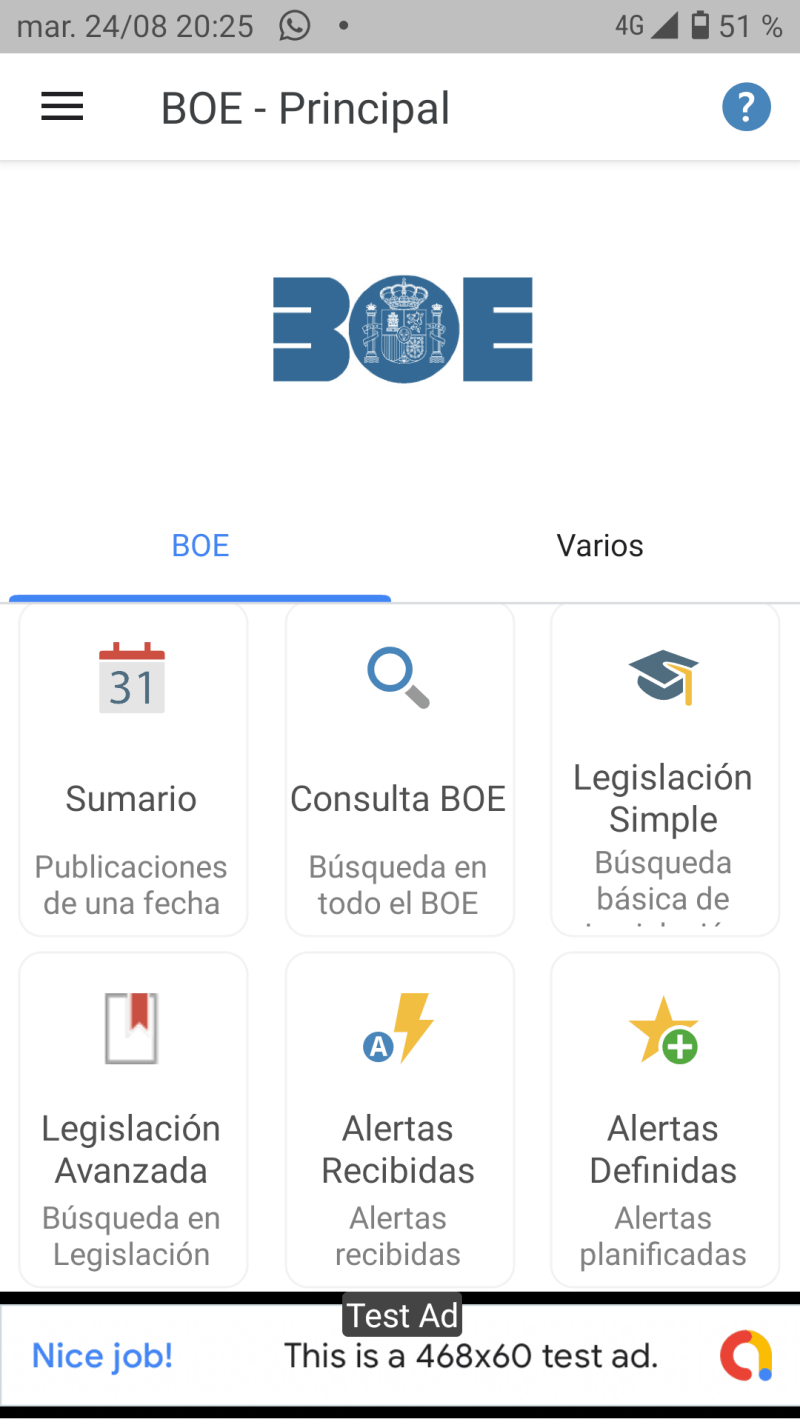Screen dimensions: 800x1422
Task: Open the help question mark icon
Action: click(746, 107)
